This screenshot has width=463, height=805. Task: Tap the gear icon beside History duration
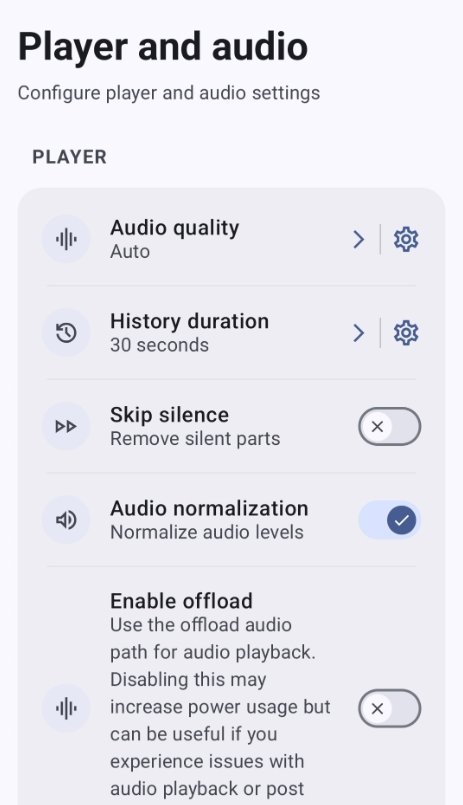click(406, 333)
